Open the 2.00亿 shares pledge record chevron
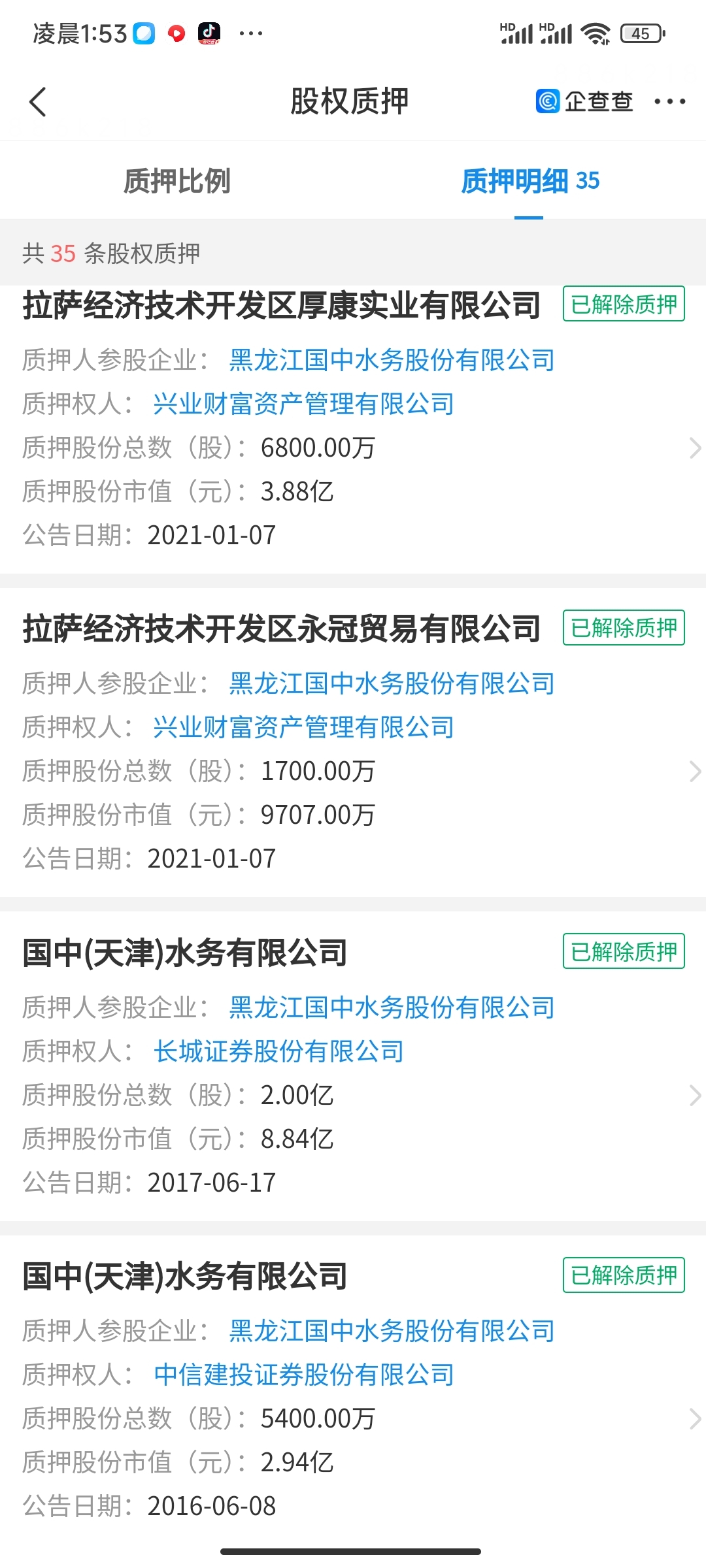This screenshot has width=706, height=1568. click(x=696, y=1096)
